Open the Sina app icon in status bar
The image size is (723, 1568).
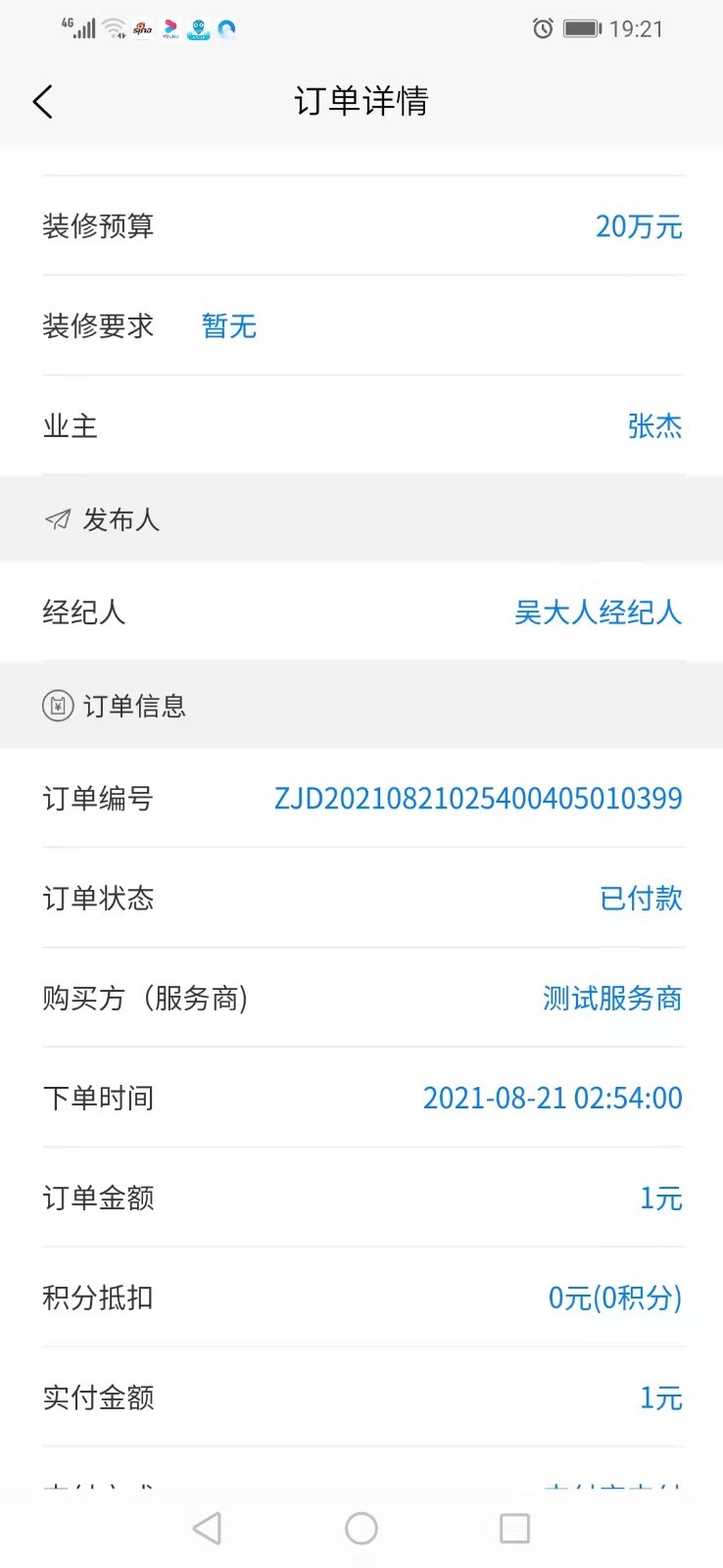(x=141, y=26)
